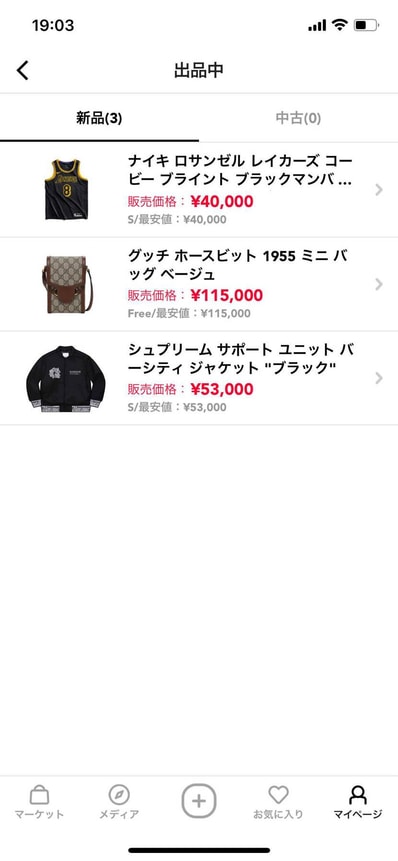This screenshot has width=398, height=861.
Task: Go to the お気に入り tab
Action: tap(278, 802)
